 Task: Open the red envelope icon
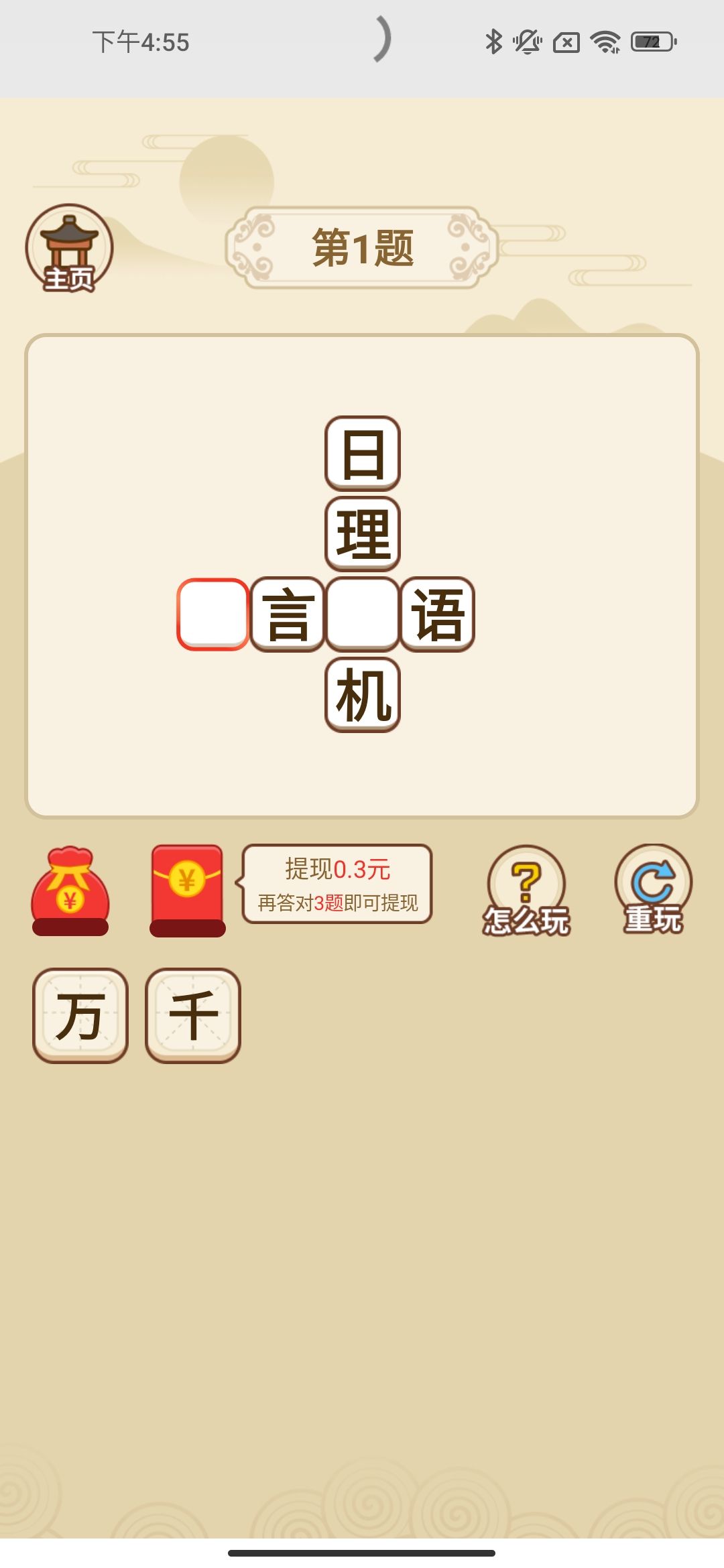pyautogui.click(x=187, y=890)
